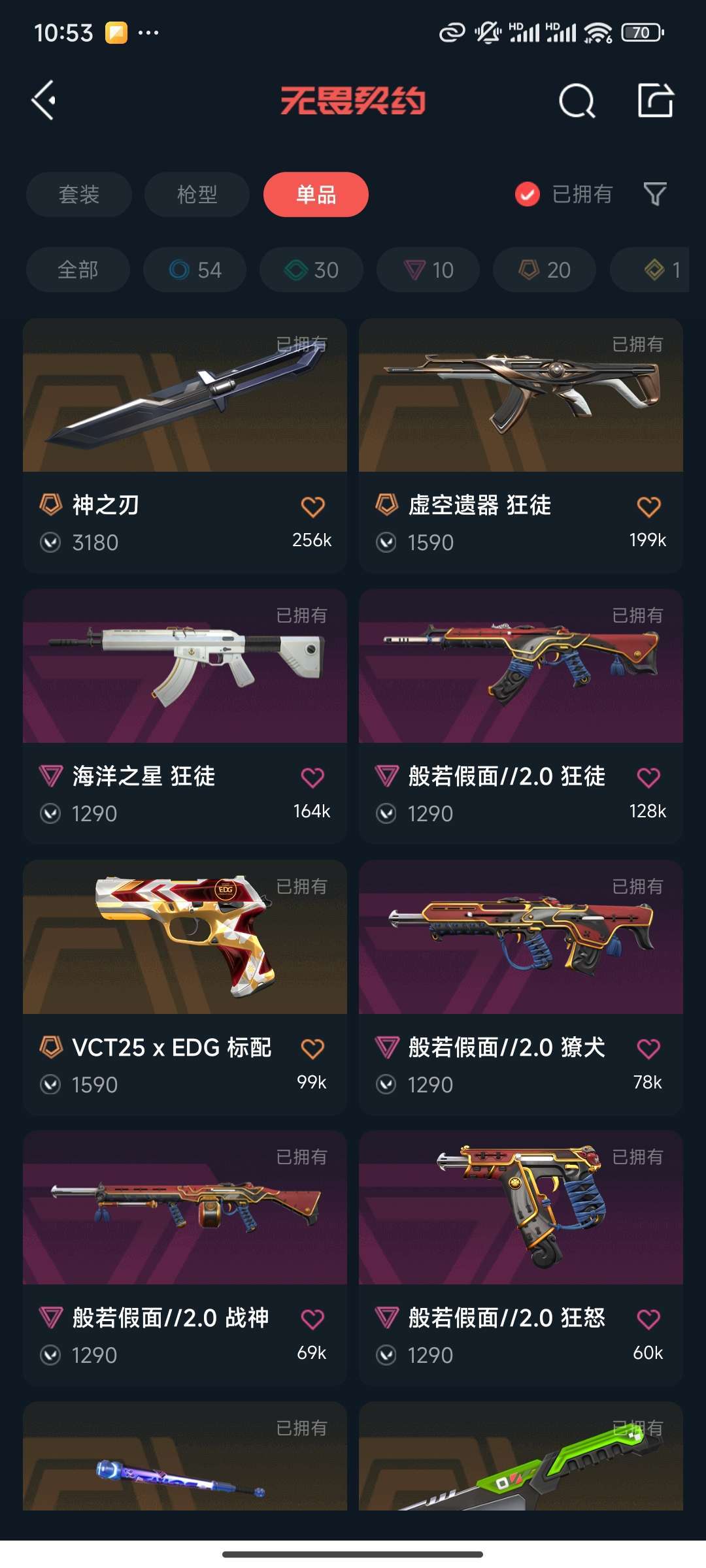Switch to the 枪型 tab
The height and width of the screenshot is (1568, 706).
pyautogui.click(x=197, y=194)
